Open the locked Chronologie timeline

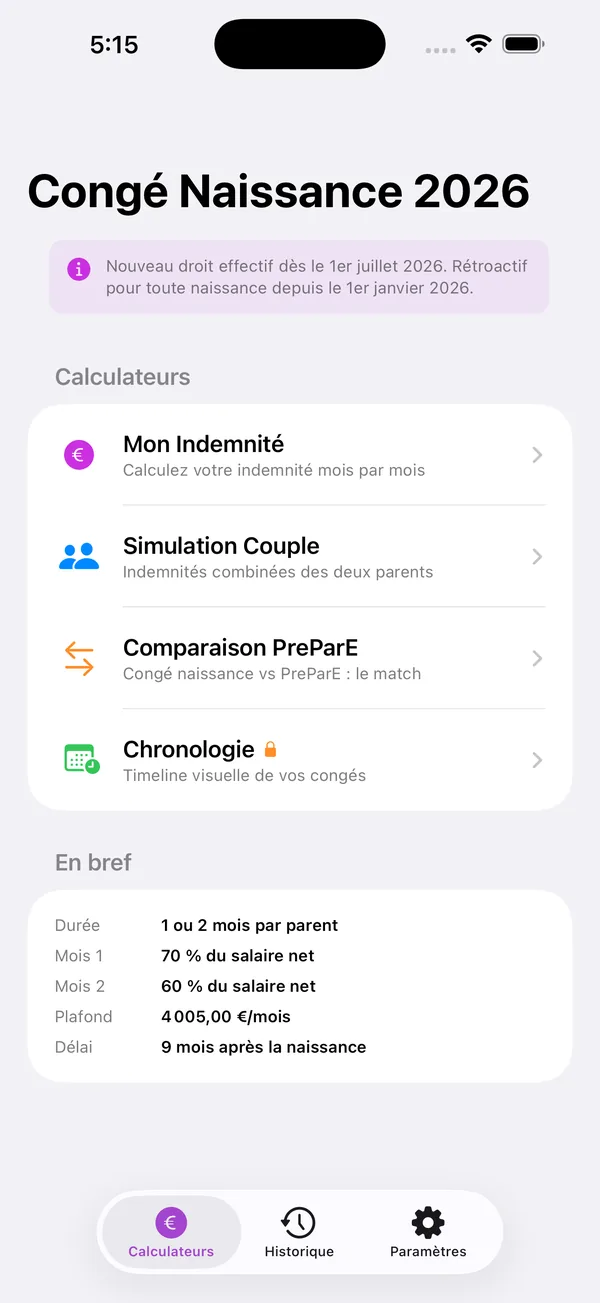(x=300, y=760)
